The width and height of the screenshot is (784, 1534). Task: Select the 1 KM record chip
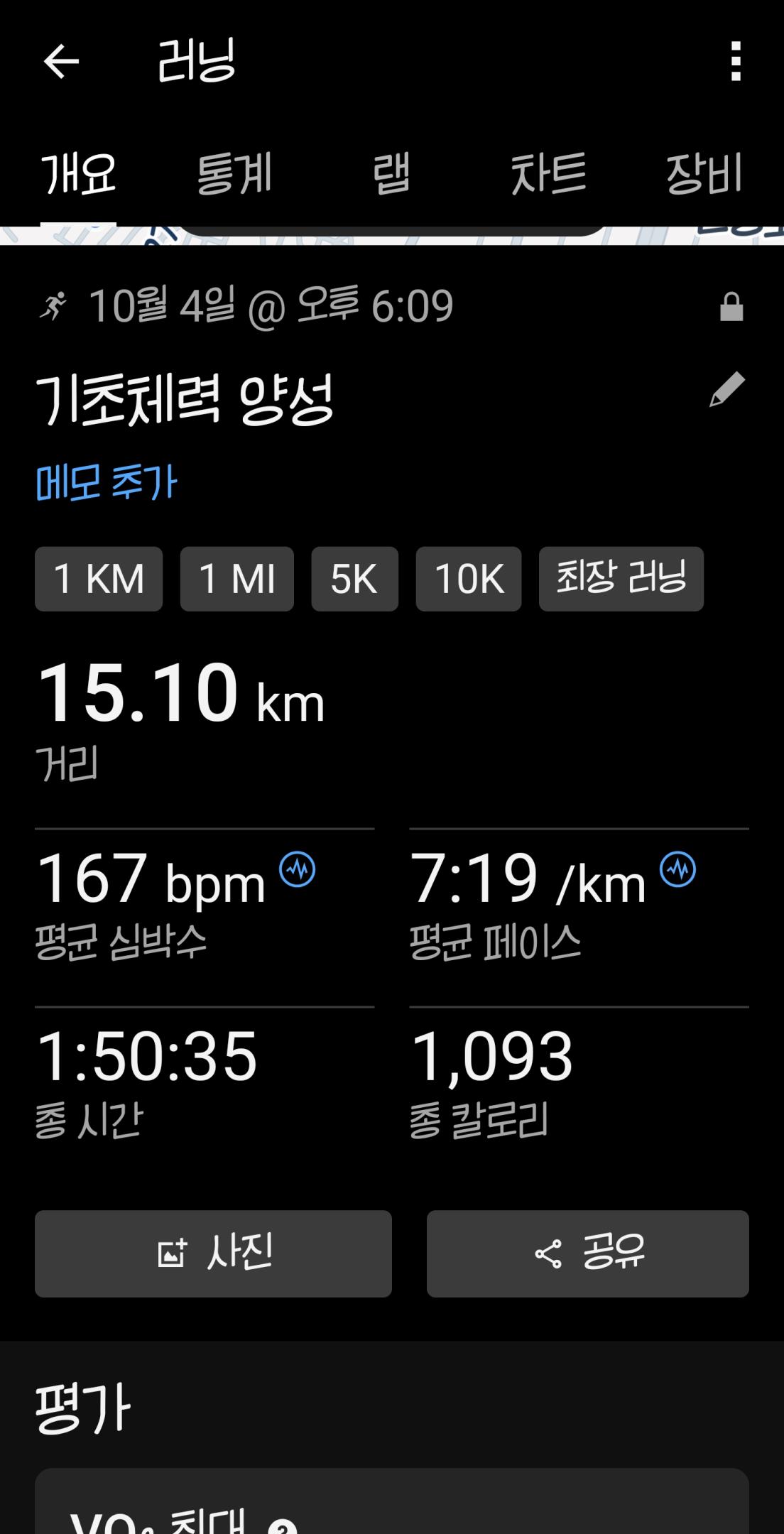(x=99, y=579)
